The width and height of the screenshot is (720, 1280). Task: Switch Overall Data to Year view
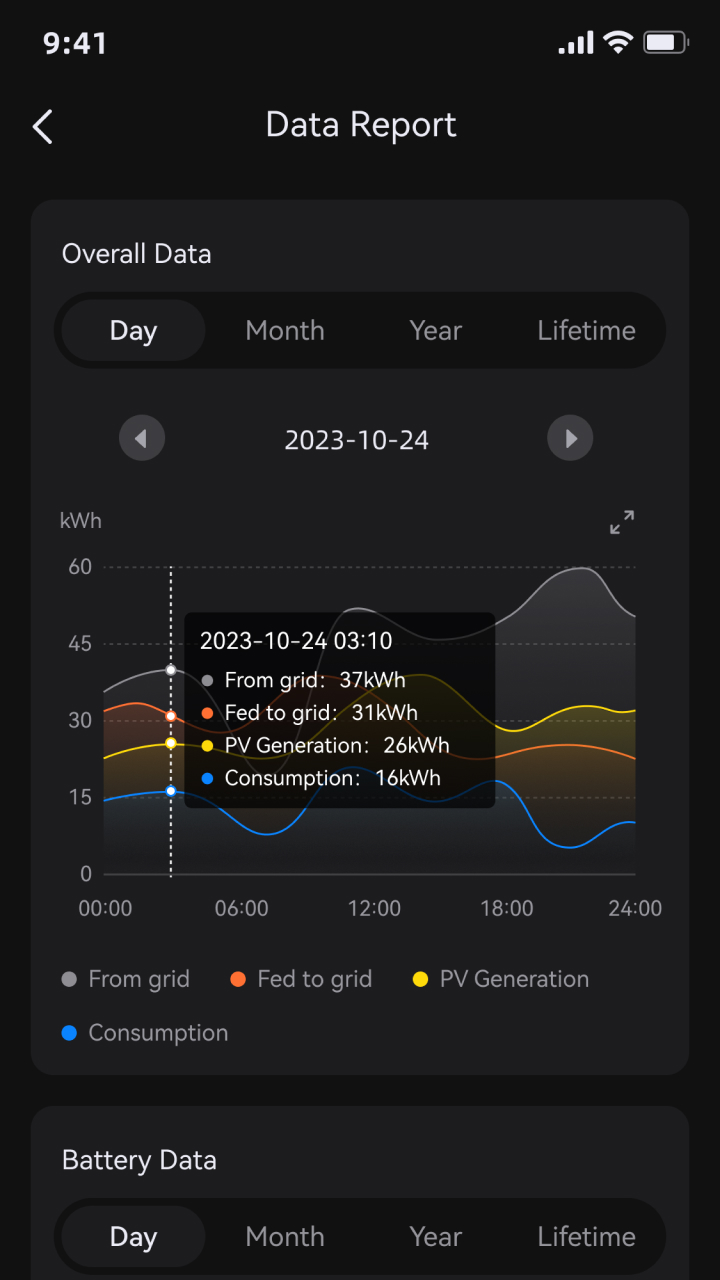click(436, 330)
